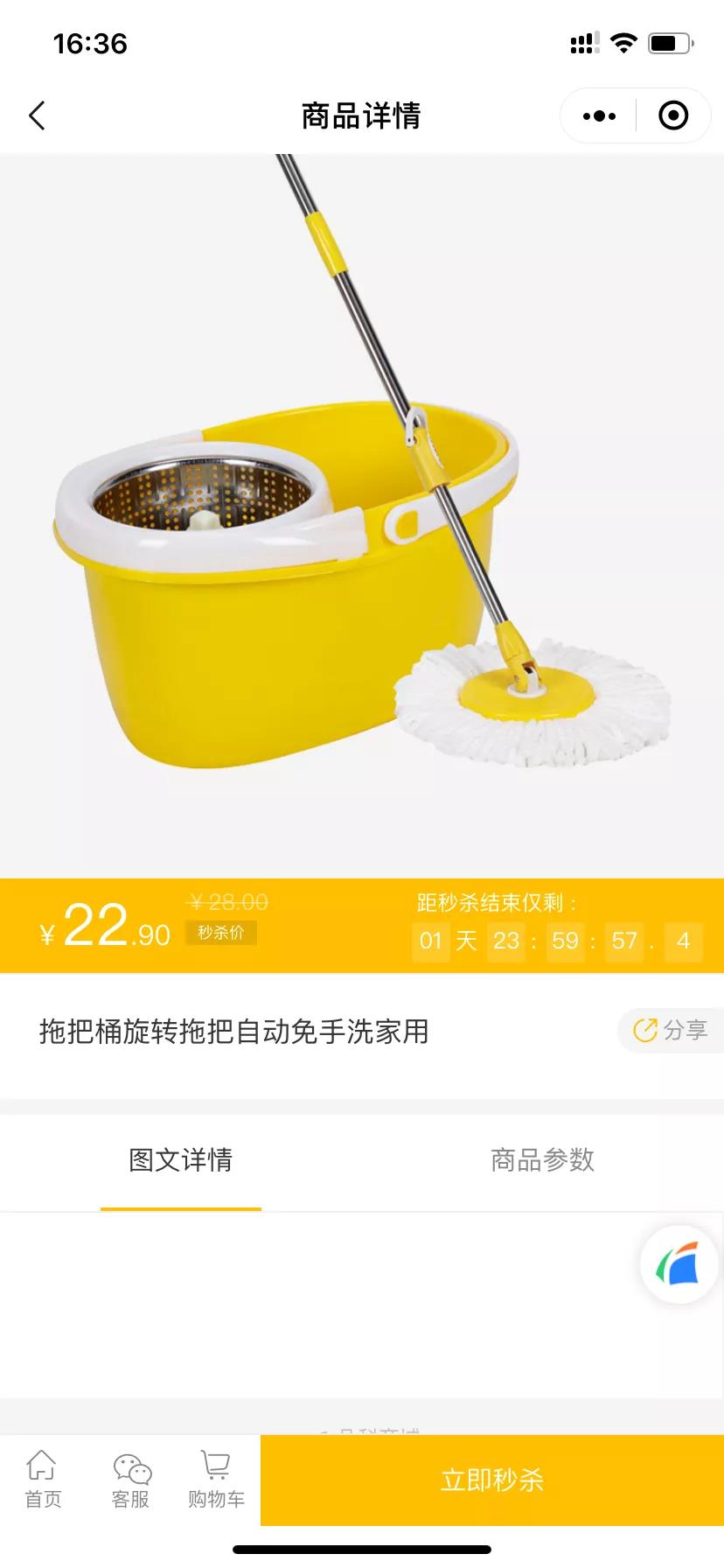
Task: Open the mini-program more options dots
Action: [x=597, y=115]
